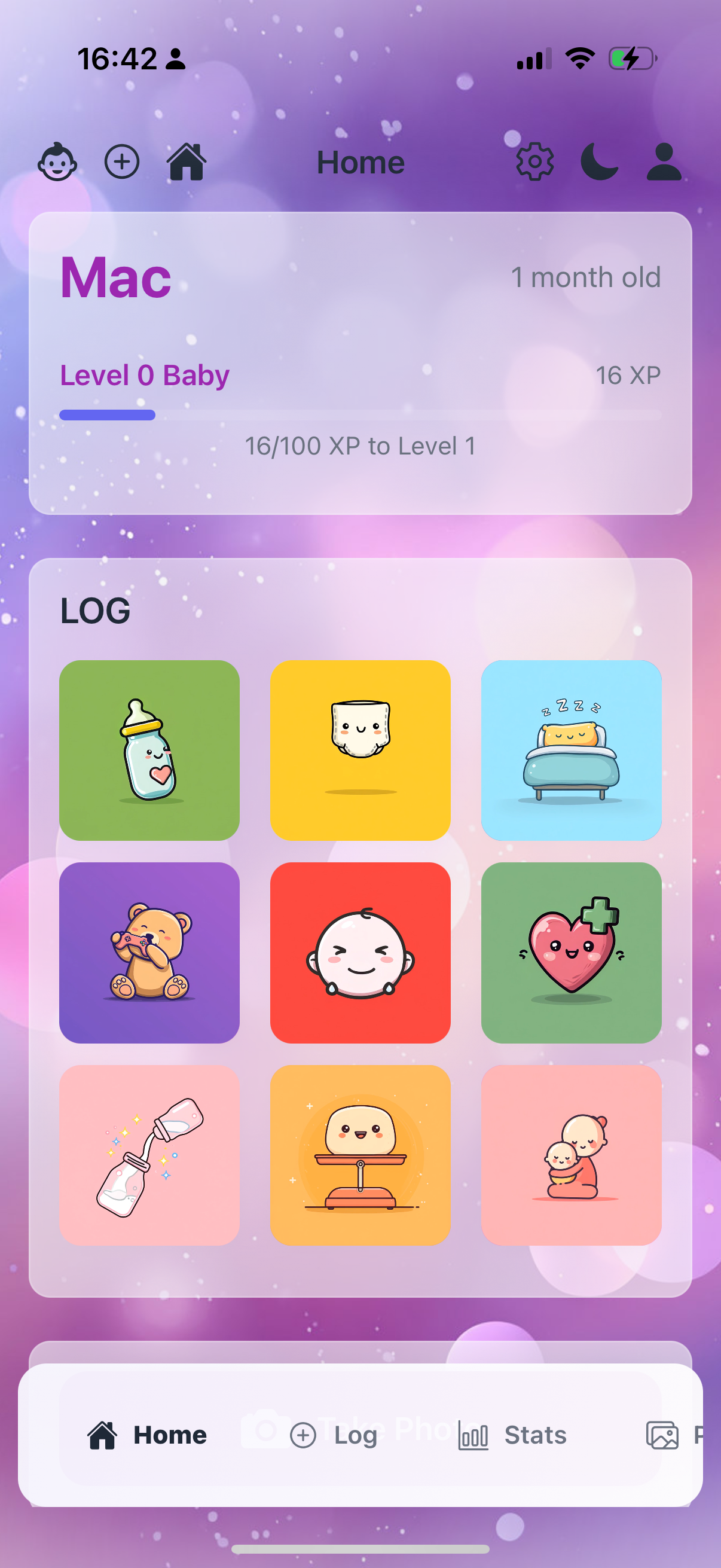Open the baby face profile icon
Viewport: 721px width, 1568px height.
click(x=57, y=162)
